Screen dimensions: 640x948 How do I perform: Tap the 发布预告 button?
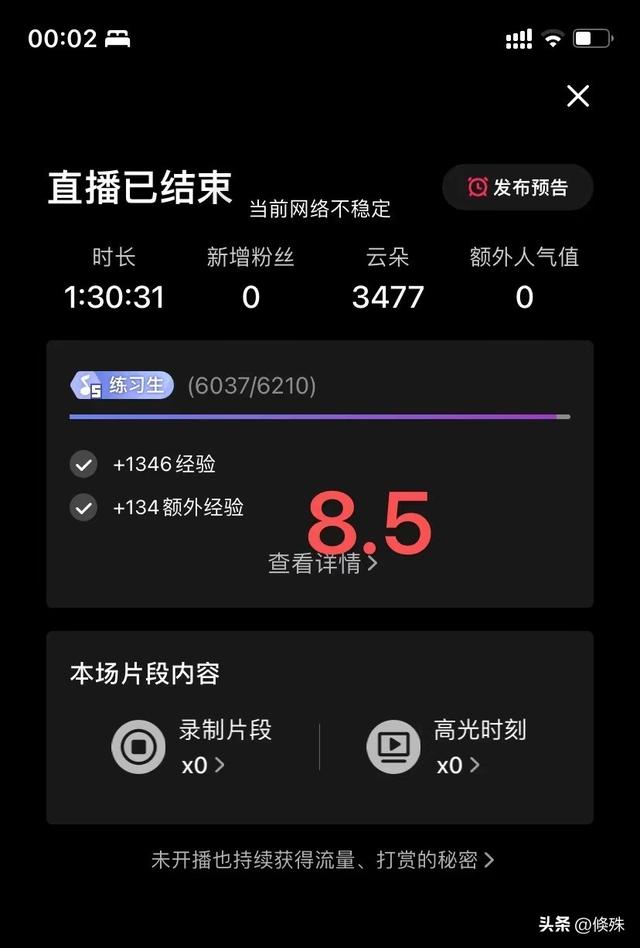pyautogui.click(x=518, y=187)
